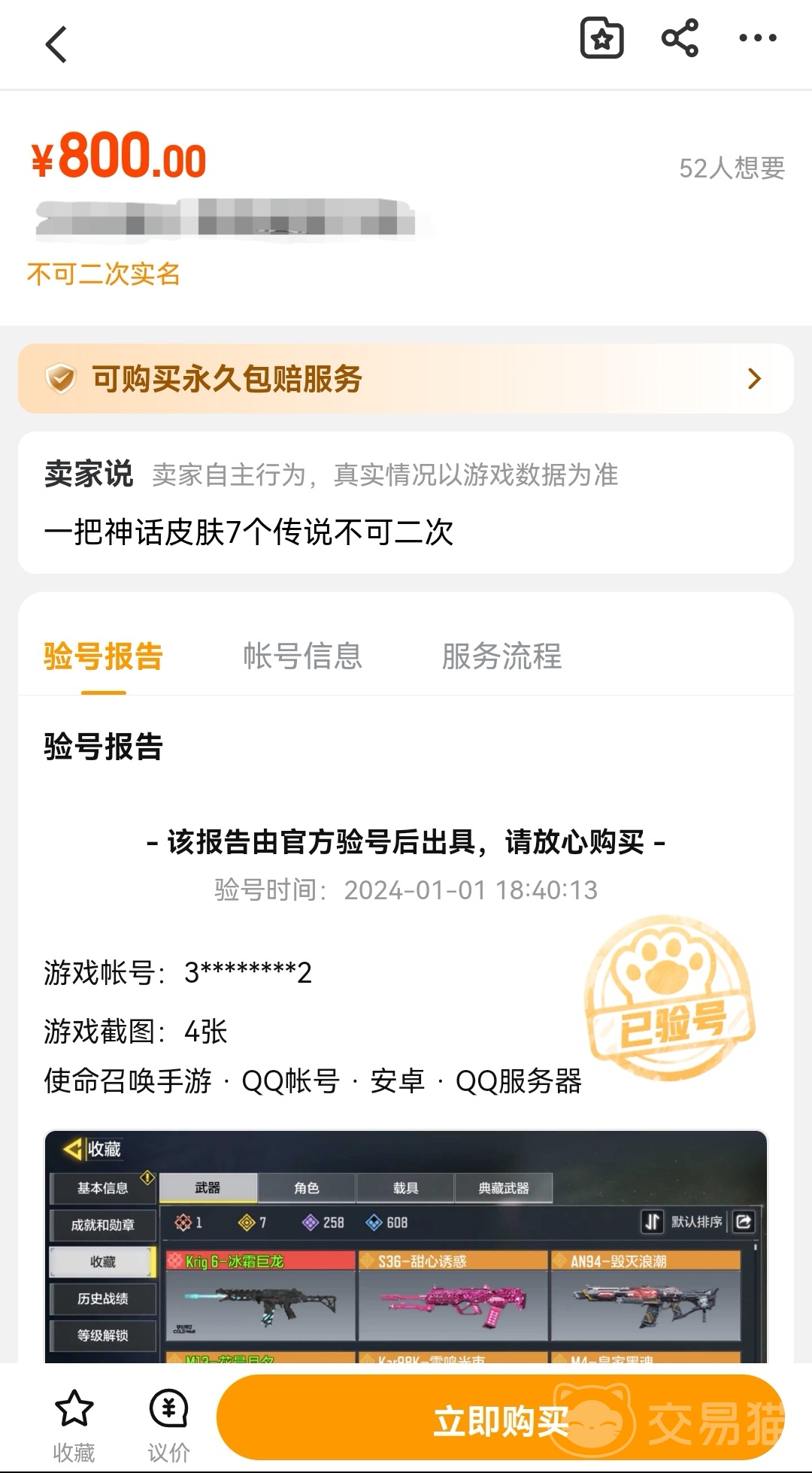Image resolution: width=812 pixels, height=1473 pixels.
Task: Share this account listing
Action: click(680, 38)
